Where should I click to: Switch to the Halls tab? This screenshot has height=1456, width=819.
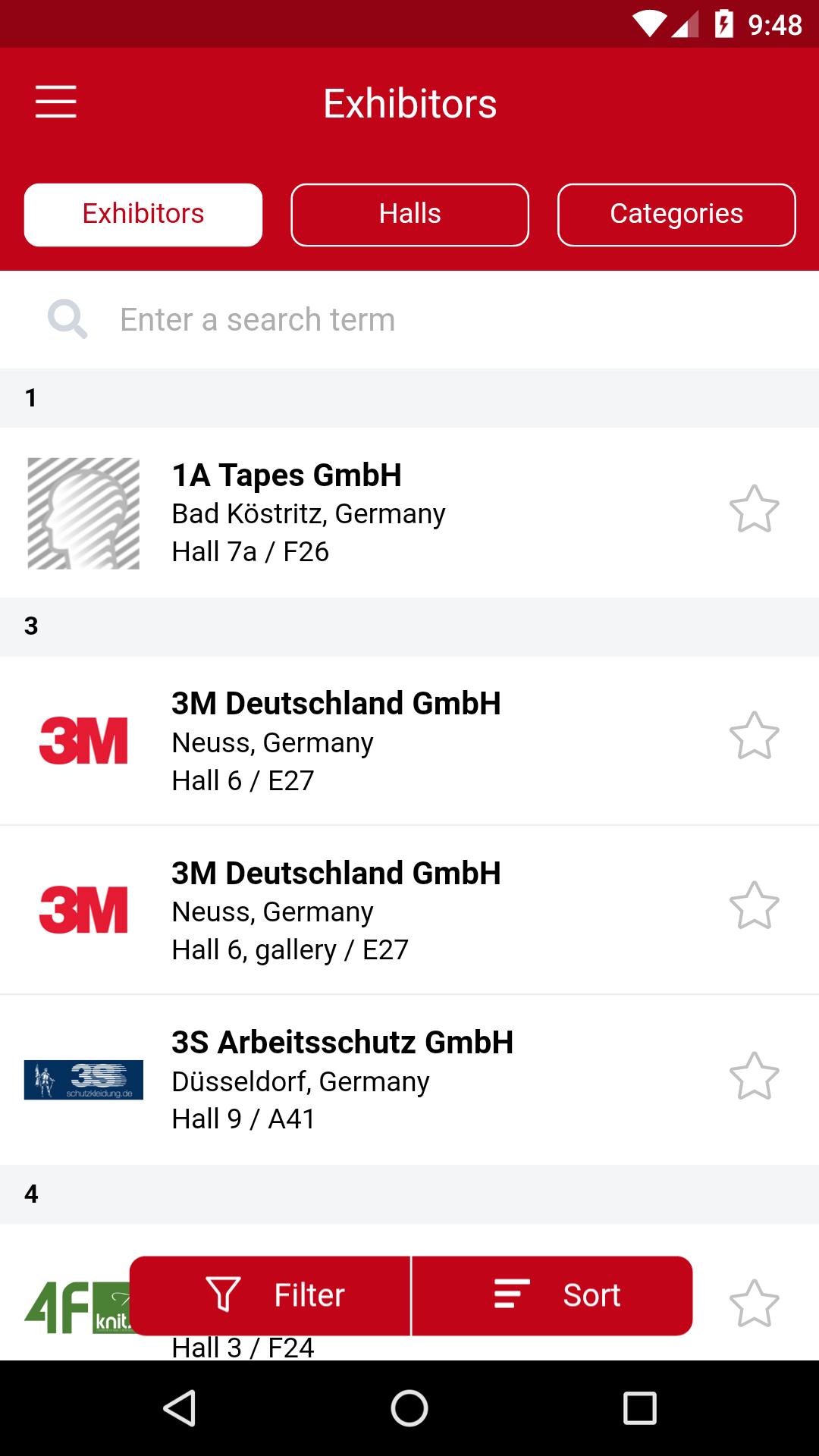[x=409, y=215]
